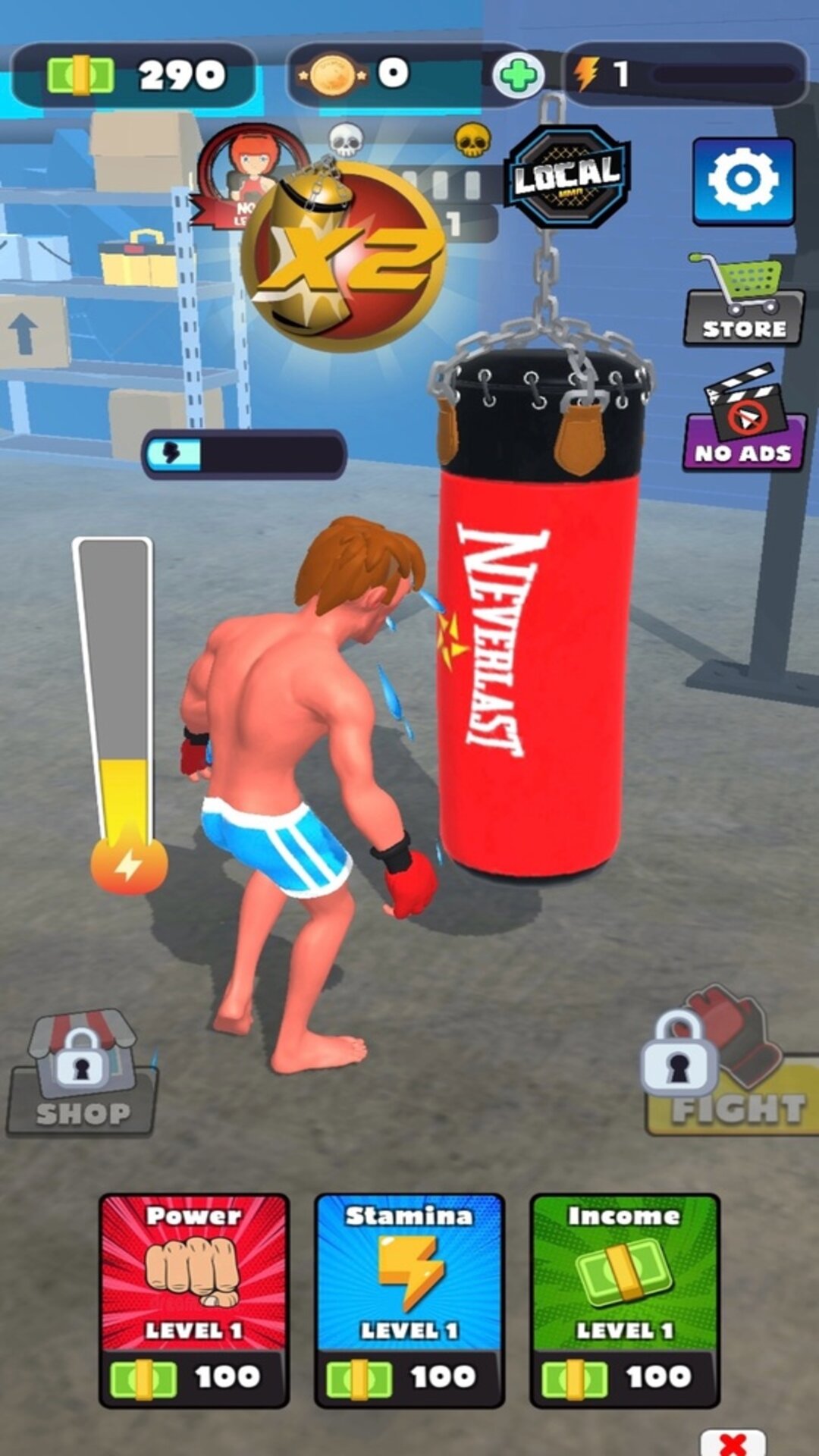819x1456 pixels.
Task: Dismiss with the red X button
Action: pos(733,1442)
